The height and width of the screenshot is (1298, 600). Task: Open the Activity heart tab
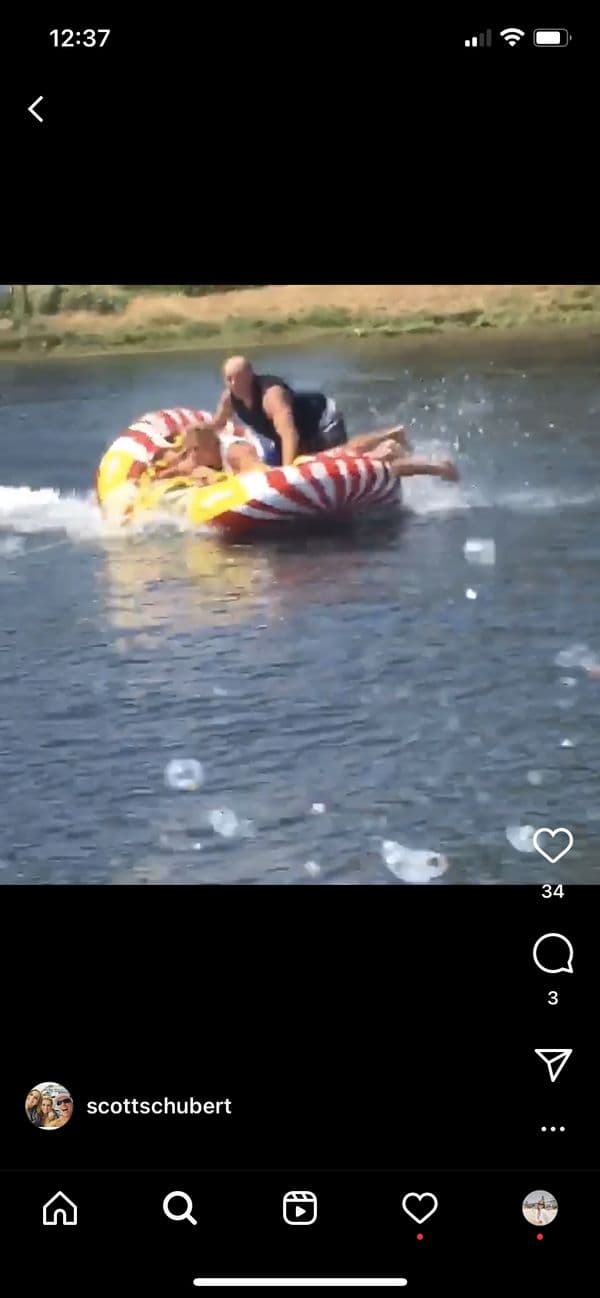click(x=420, y=1209)
